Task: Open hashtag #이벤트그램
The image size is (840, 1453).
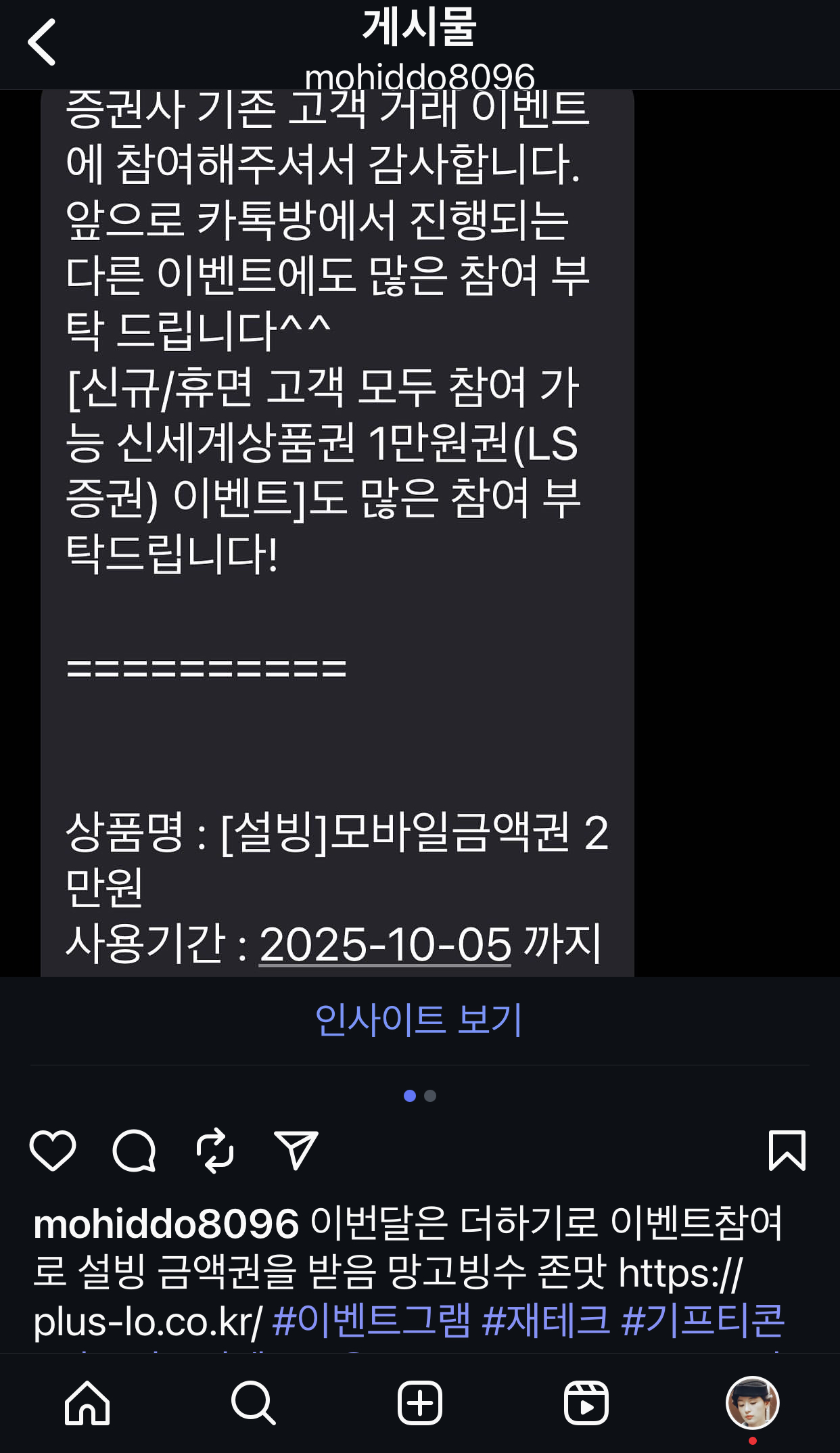Action: click(371, 1320)
